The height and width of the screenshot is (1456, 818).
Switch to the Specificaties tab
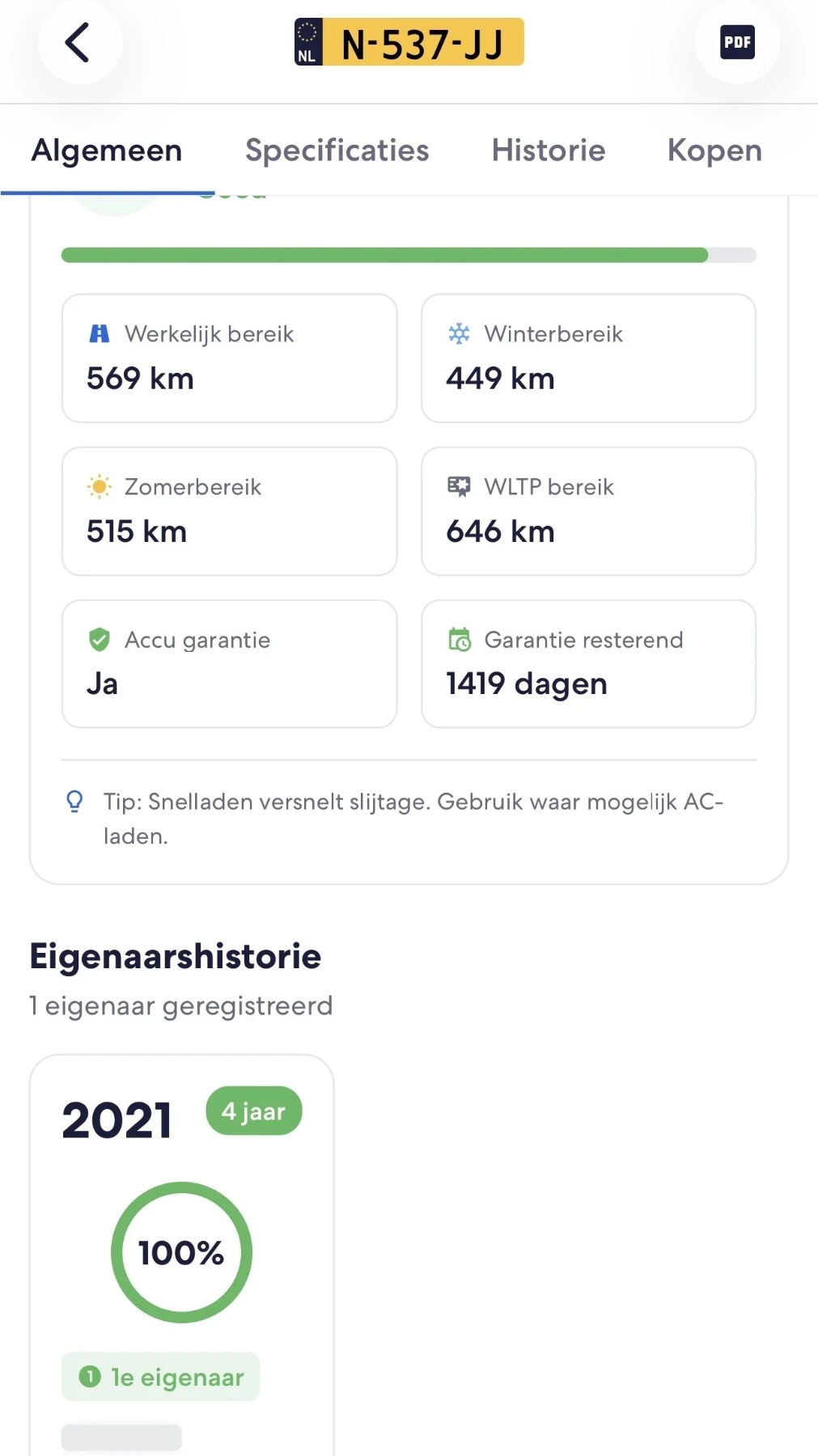click(x=337, y=150)
